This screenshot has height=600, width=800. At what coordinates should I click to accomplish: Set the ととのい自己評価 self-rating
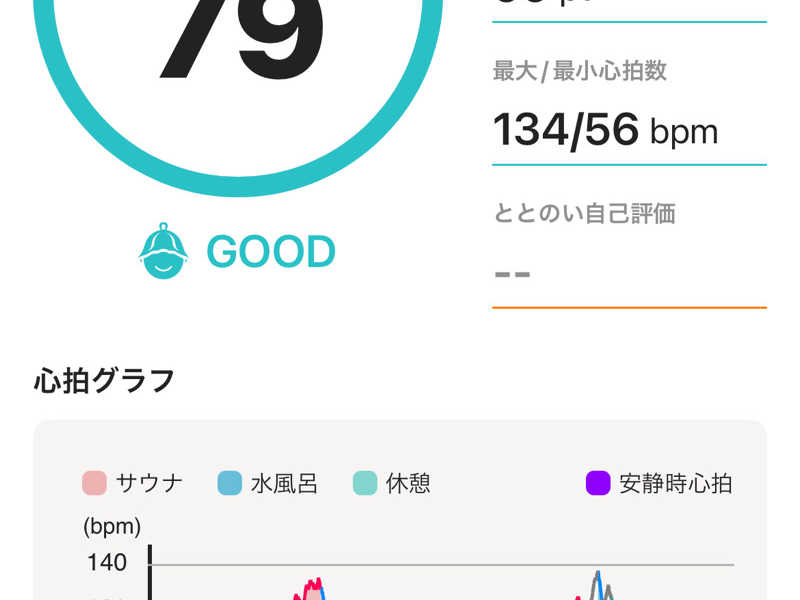click(628, 272)
